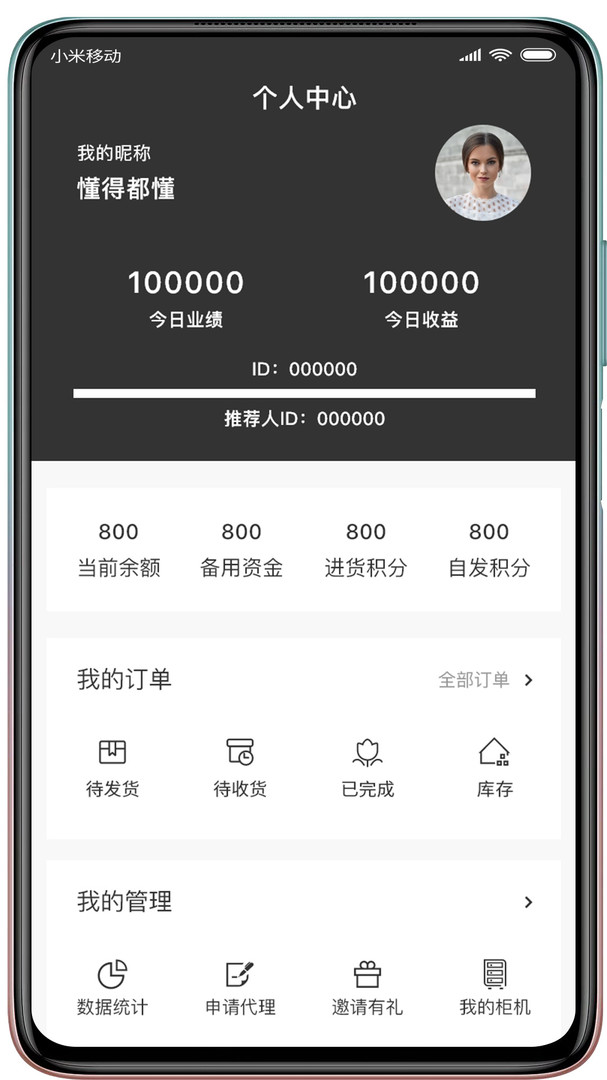The width and height of the screenshot is (607, 1080).
Task: Tap the profile avatar photo
Action: coord(482,173)
